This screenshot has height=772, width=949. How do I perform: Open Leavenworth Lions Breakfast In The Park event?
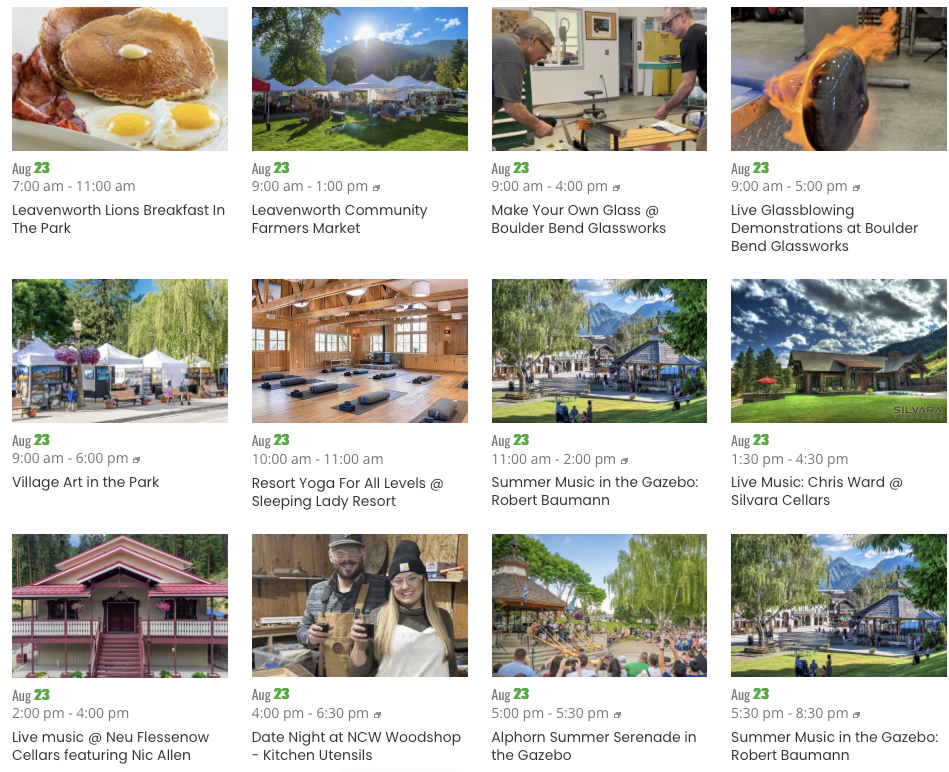[118, 219]
